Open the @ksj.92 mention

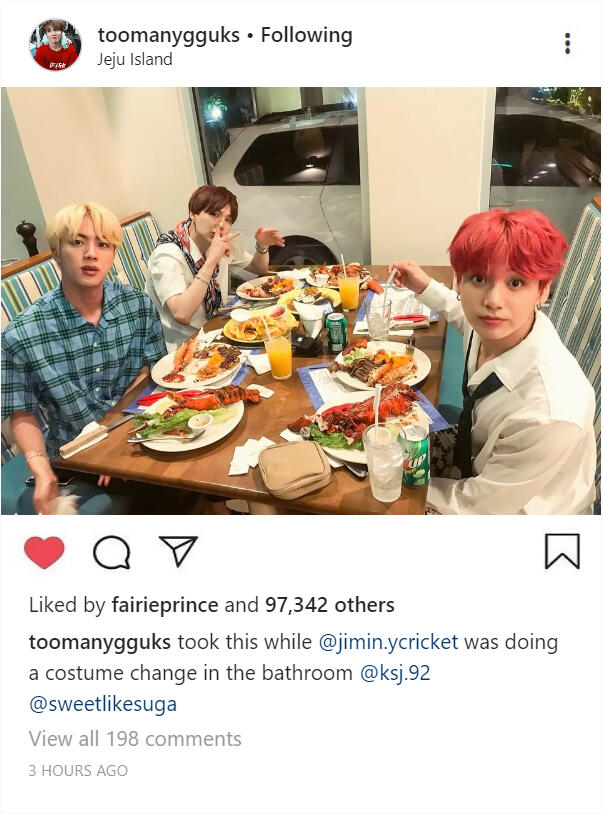coord(395,673)
